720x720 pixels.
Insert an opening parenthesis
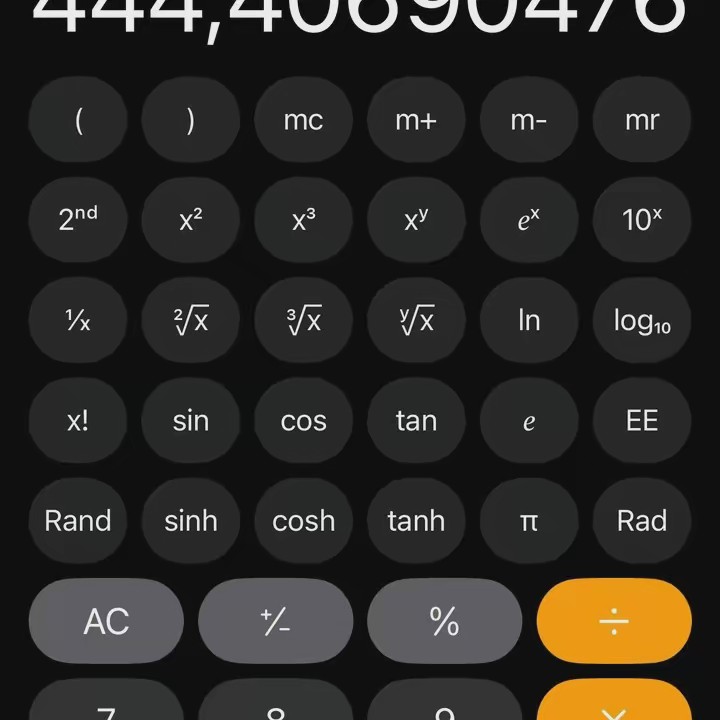tap(78, 120)
